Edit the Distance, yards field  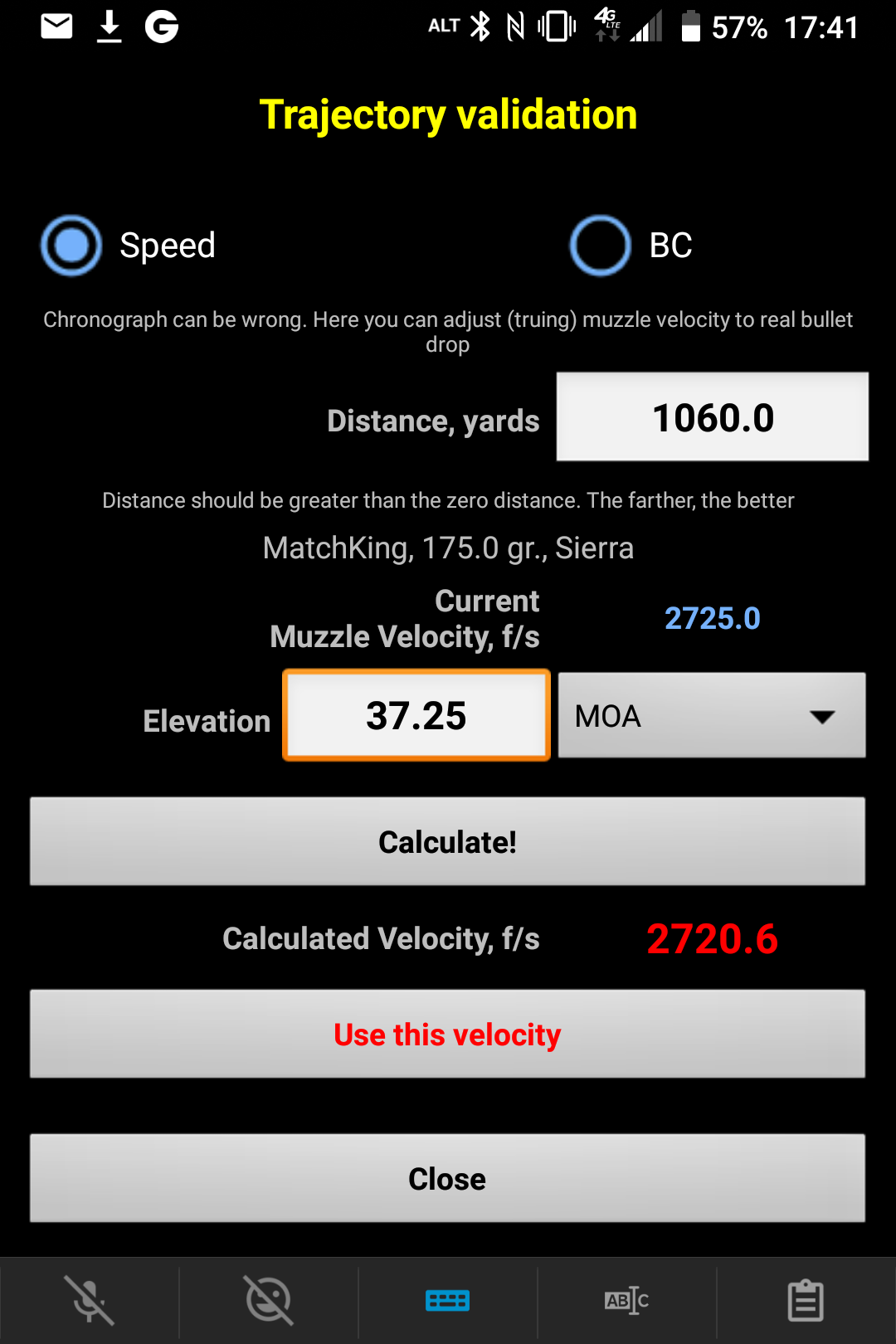(x=712, y=417)
